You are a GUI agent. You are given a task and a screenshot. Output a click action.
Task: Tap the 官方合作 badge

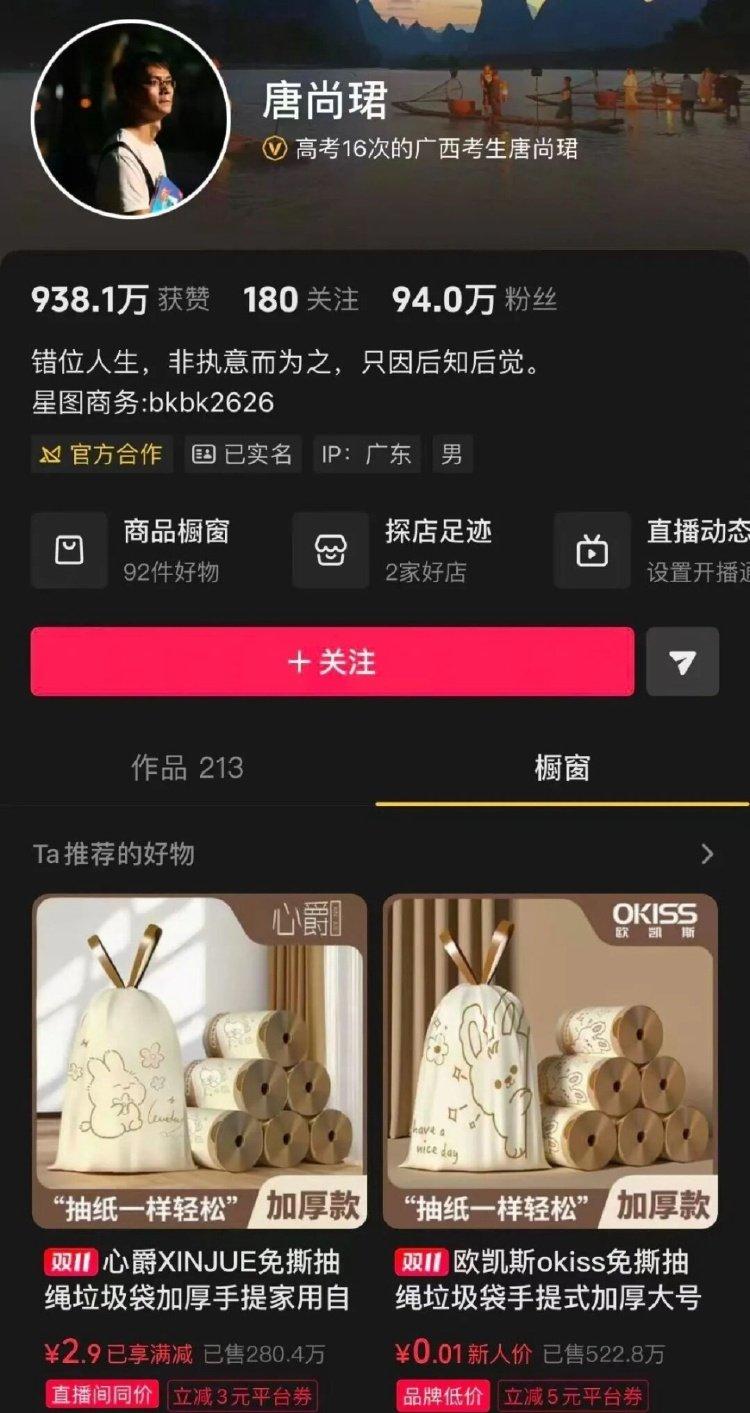(x=101, y=454)
